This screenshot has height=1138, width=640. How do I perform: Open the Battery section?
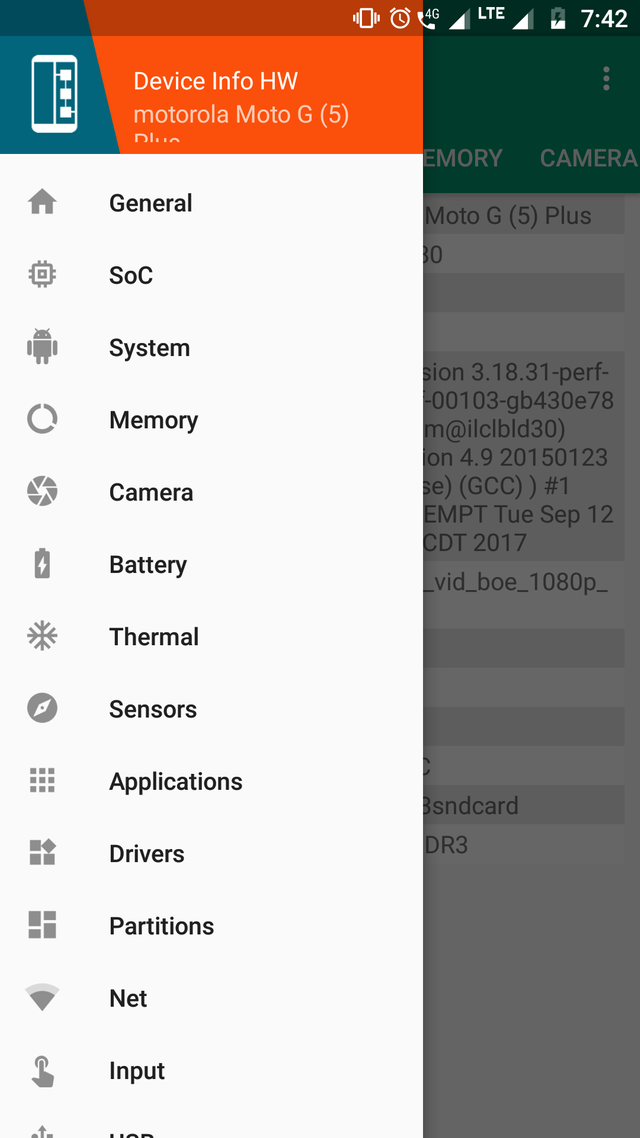[148, 565]
